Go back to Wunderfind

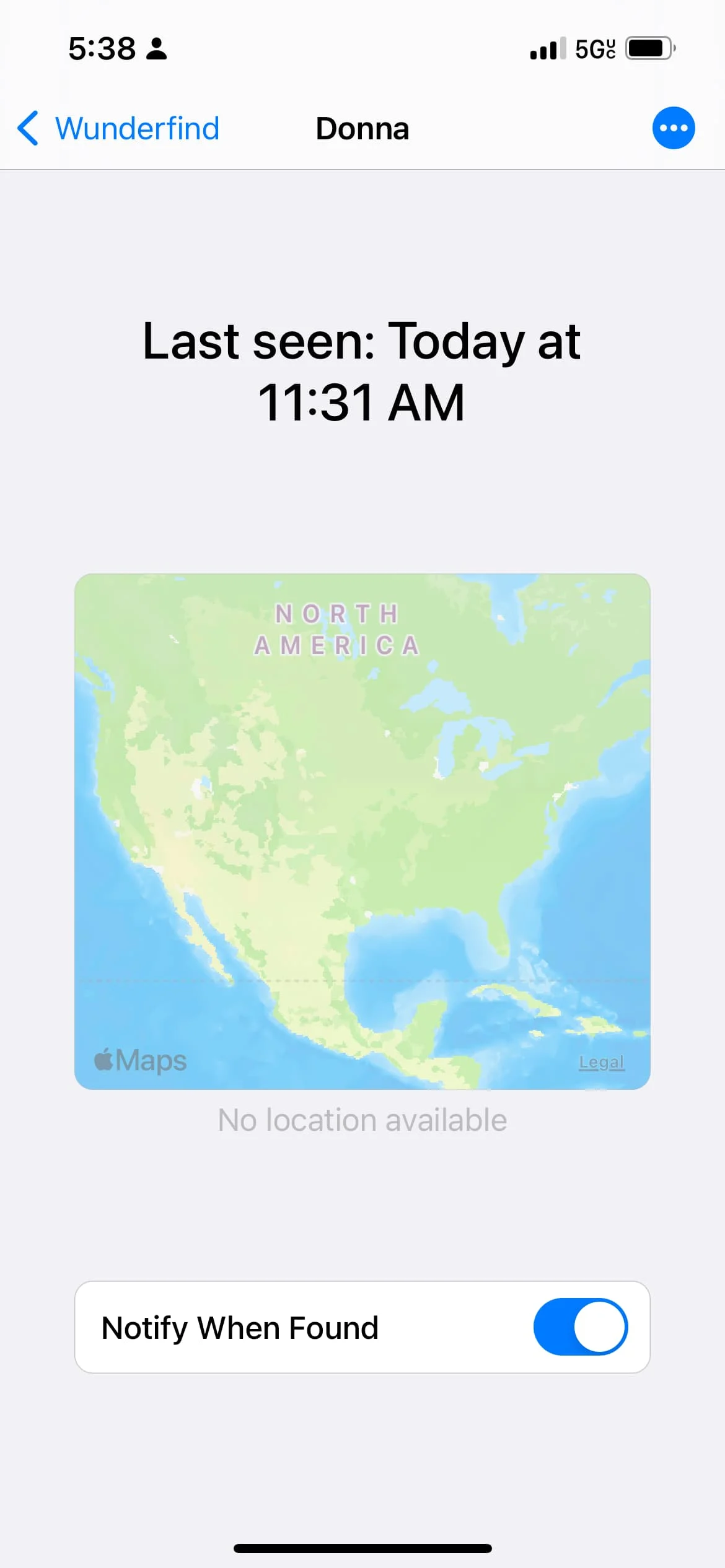point(118,129)
